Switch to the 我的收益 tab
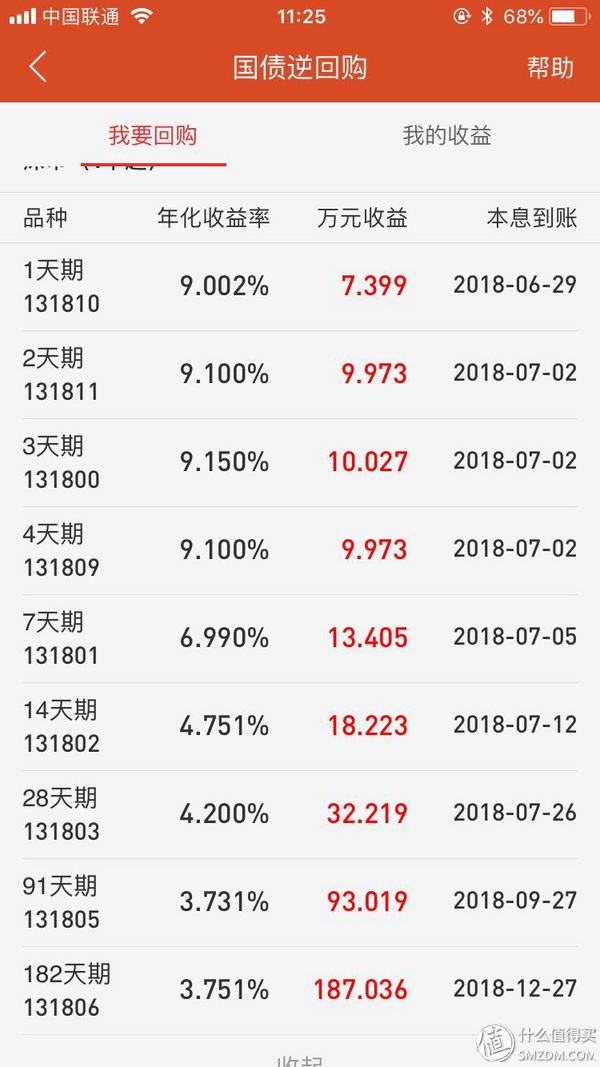 (447, 136)
